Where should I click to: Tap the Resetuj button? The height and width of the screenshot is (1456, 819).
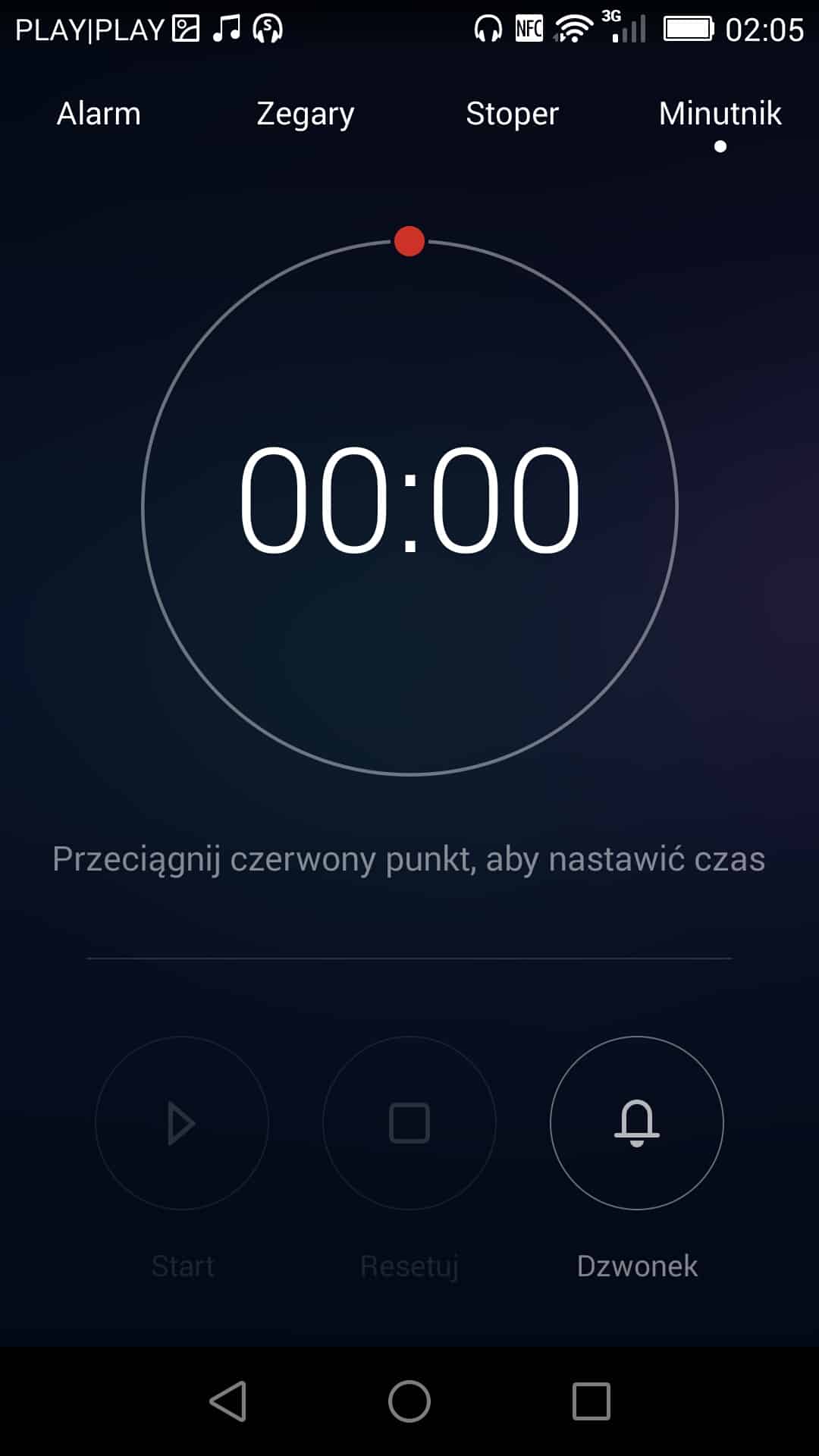409,1123
